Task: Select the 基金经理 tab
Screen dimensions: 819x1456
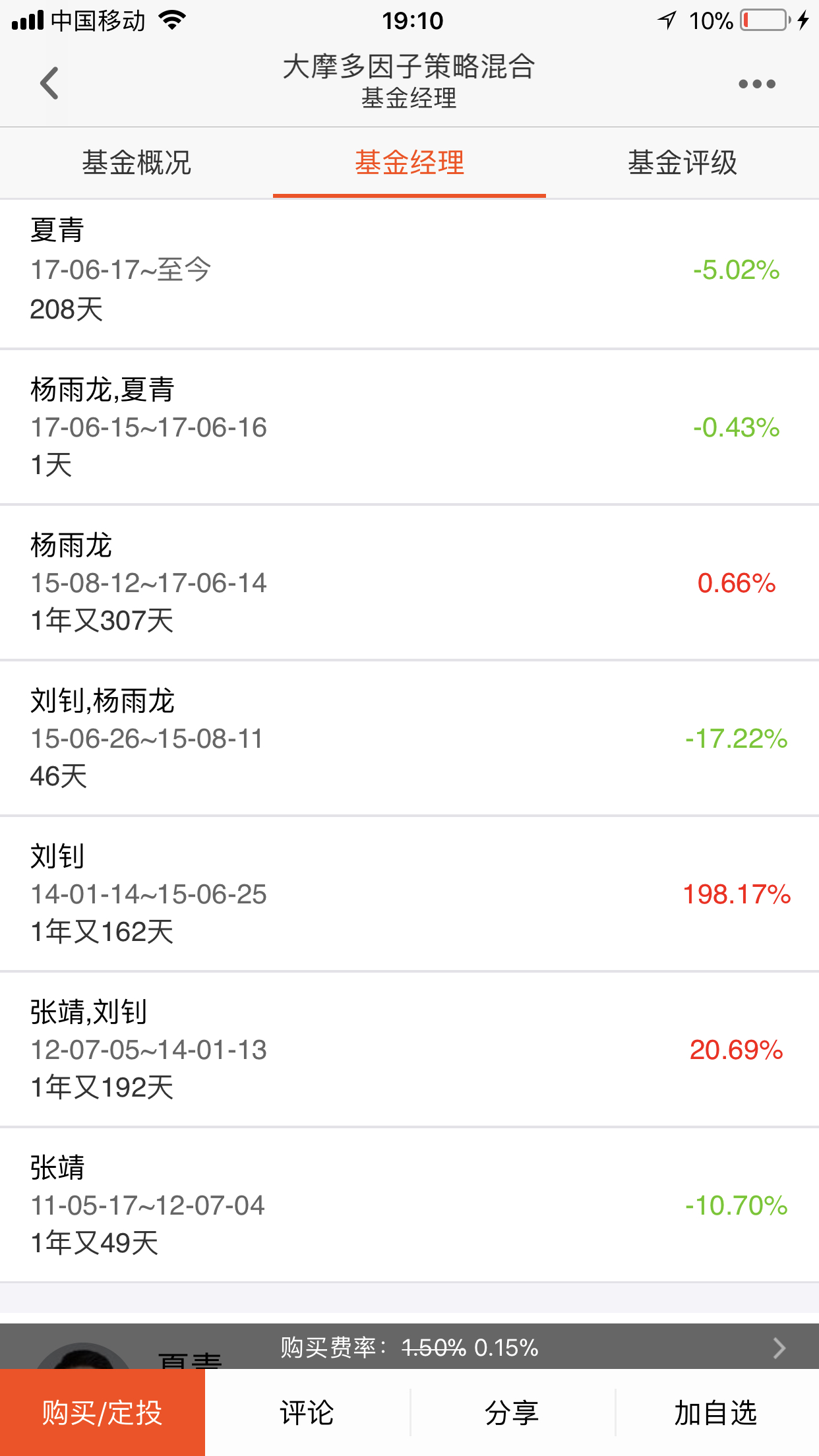Action: (x=409, y=163)
